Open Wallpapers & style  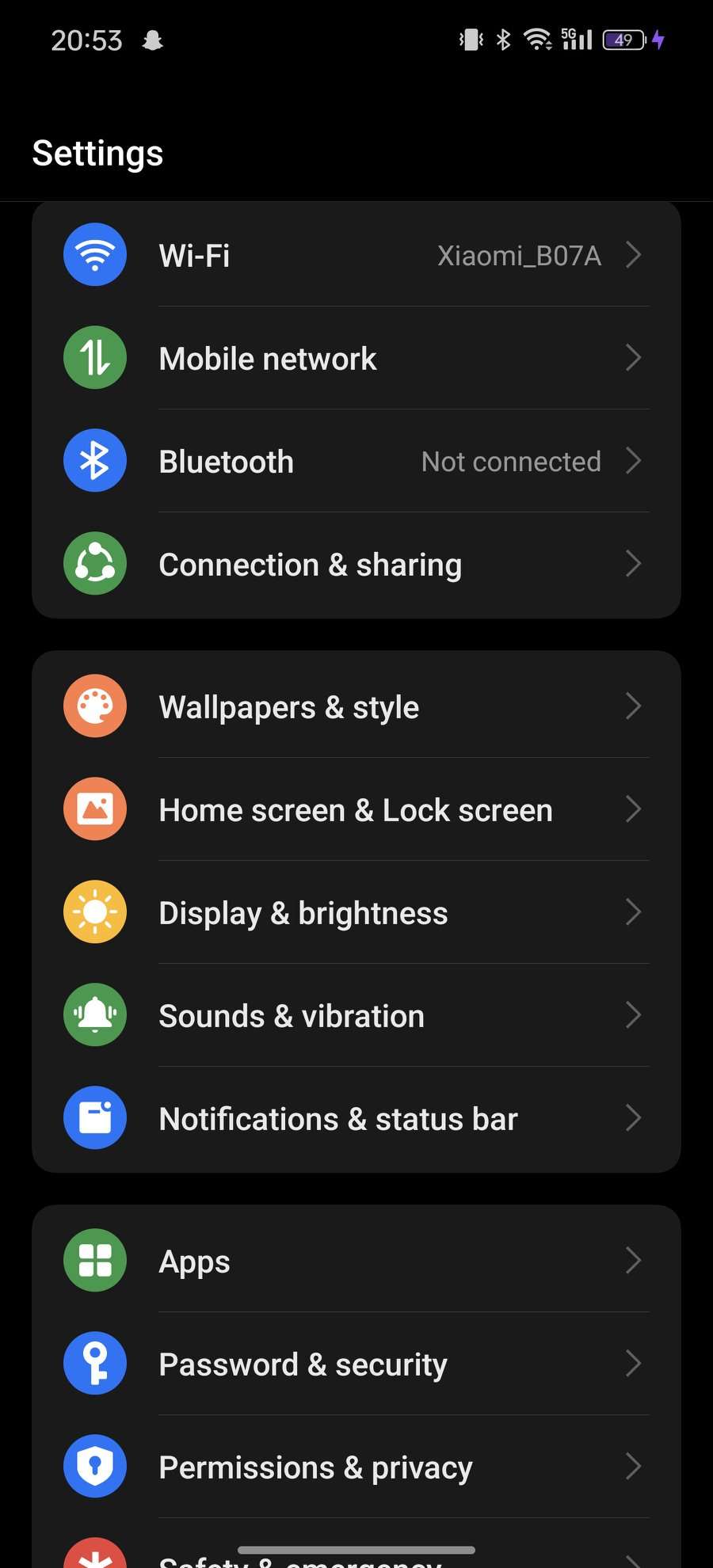356,706
